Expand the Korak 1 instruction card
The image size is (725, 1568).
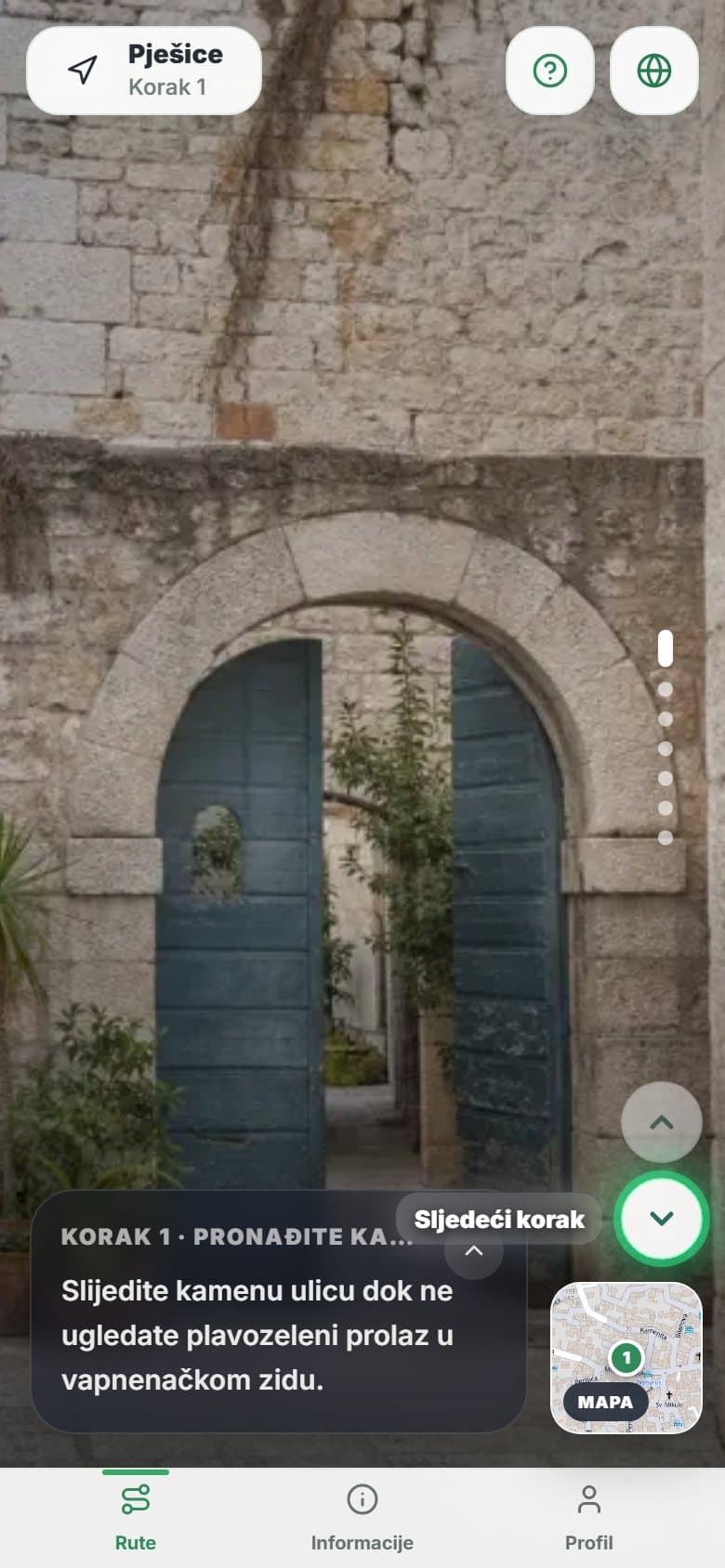474,1250
